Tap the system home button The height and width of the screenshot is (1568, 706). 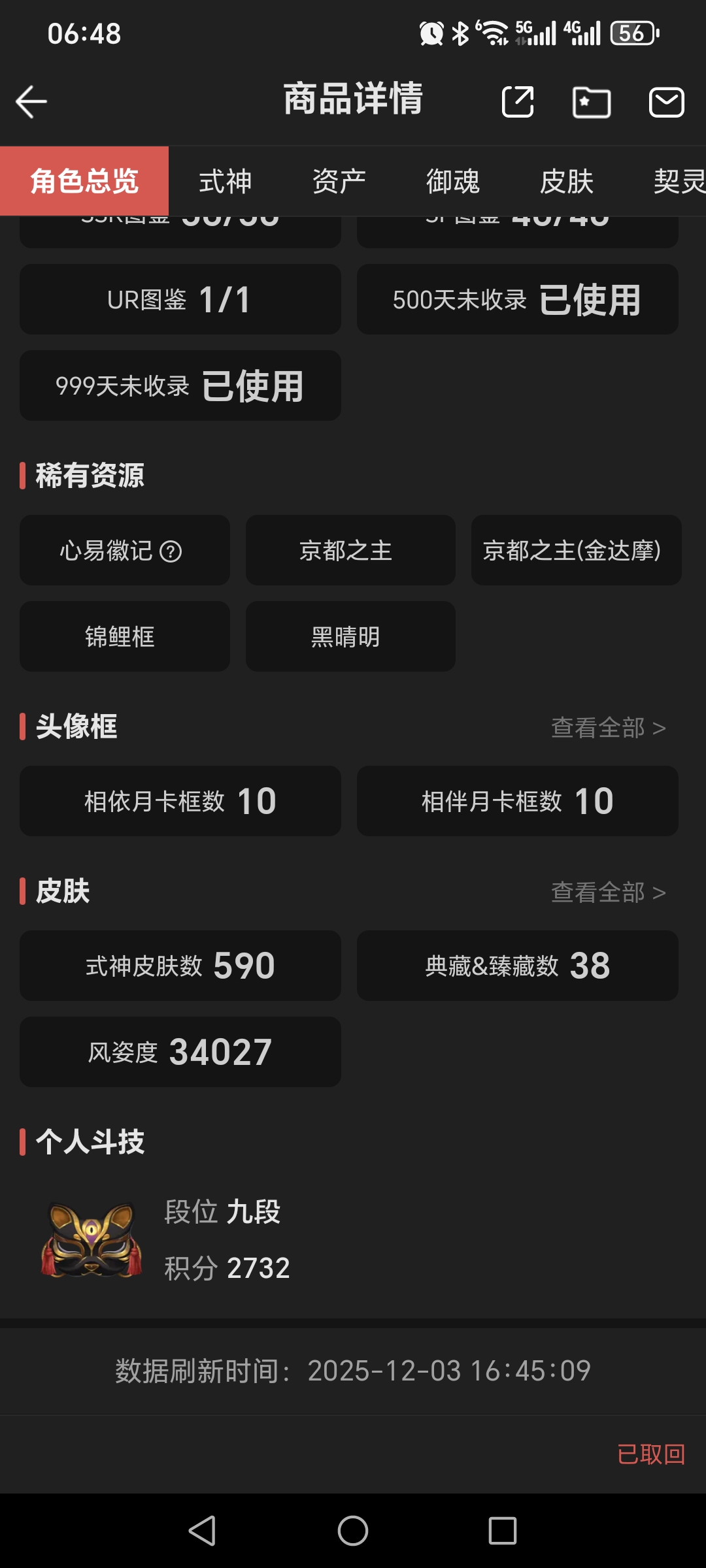coord(353,1531)
